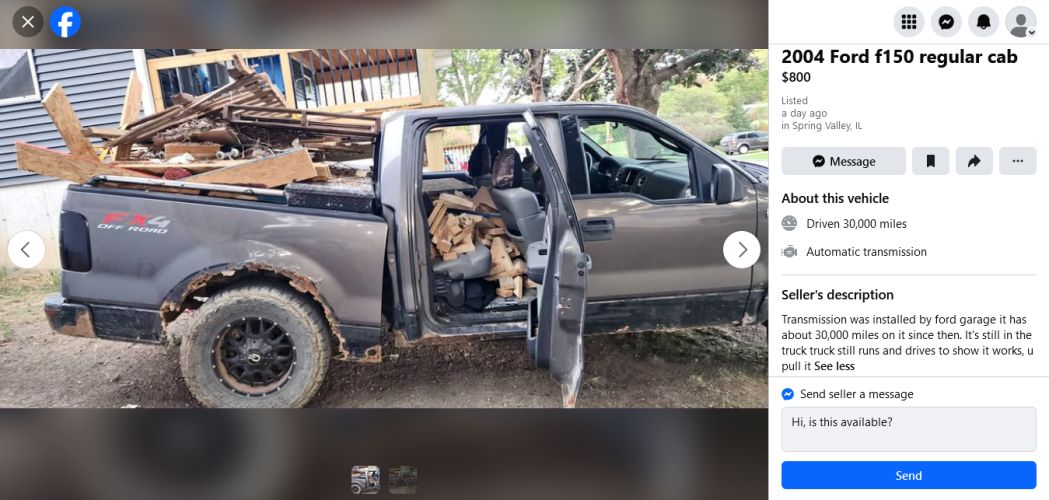Open the notifications bell

(x=984, y=22)
